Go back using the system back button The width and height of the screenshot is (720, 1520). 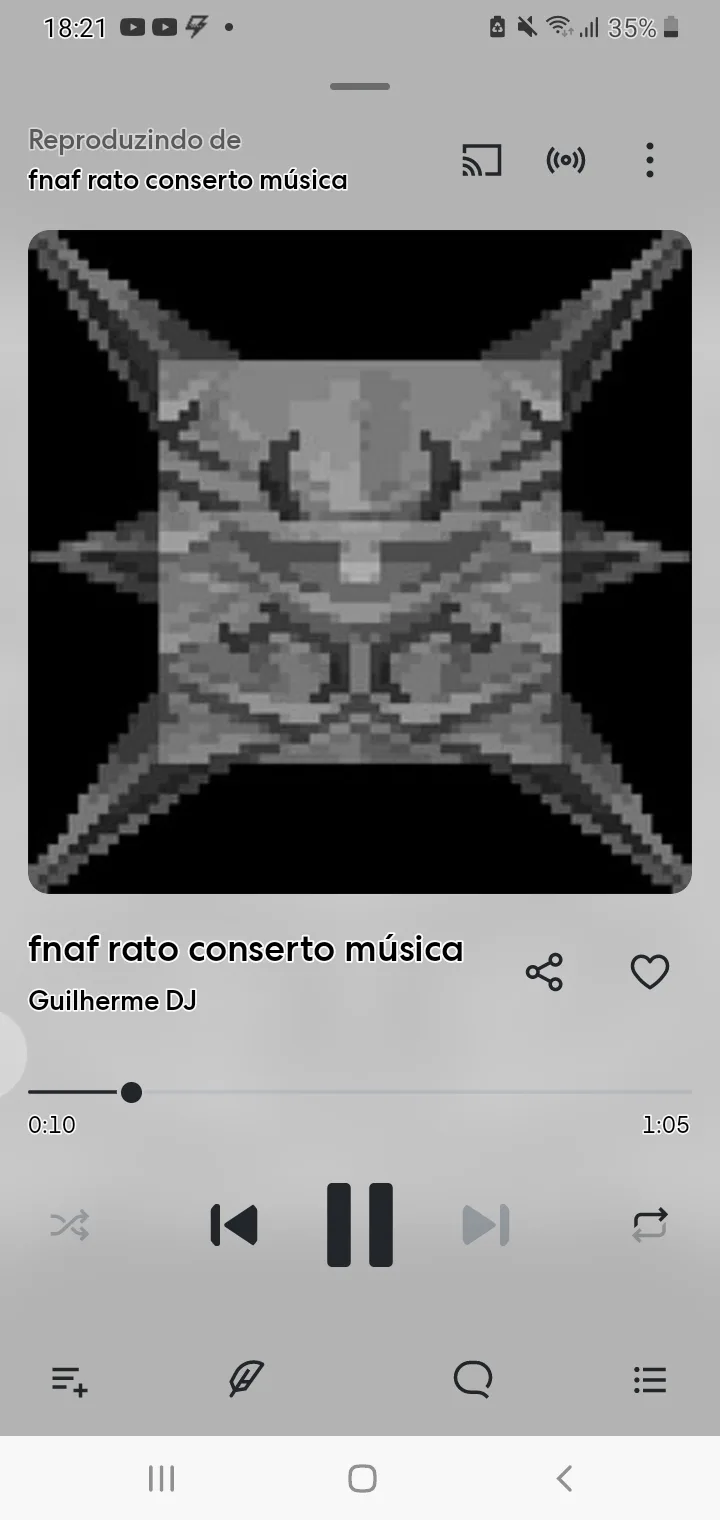click(564, 1478)
